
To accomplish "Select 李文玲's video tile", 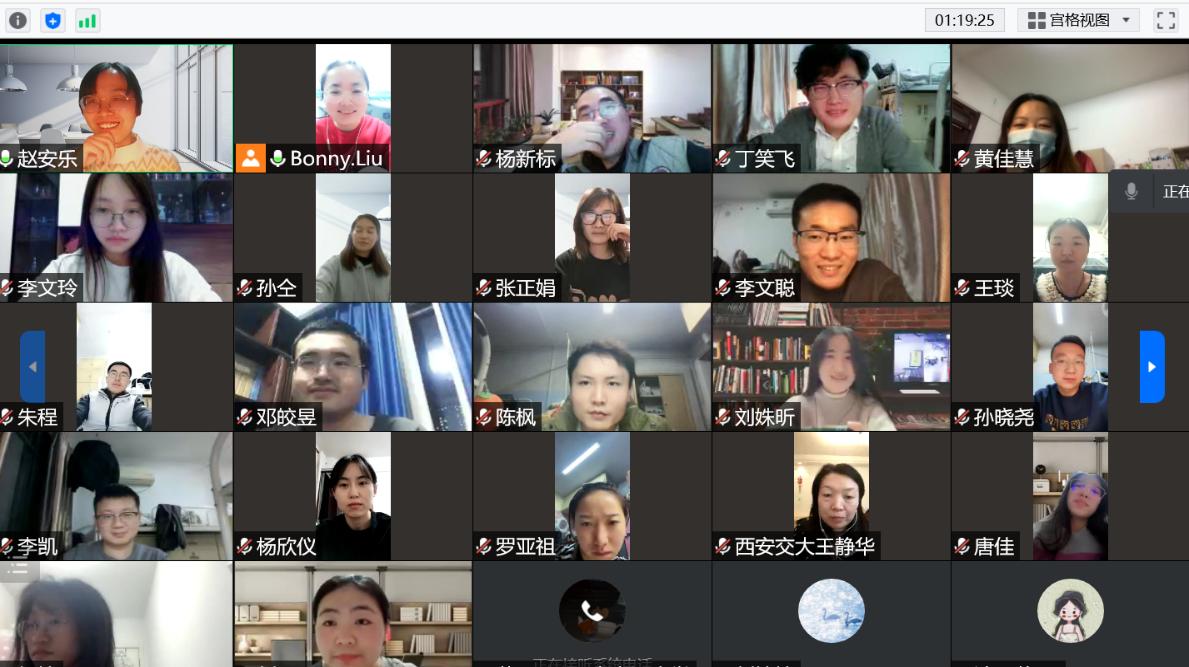I will [x=116, y=237].
